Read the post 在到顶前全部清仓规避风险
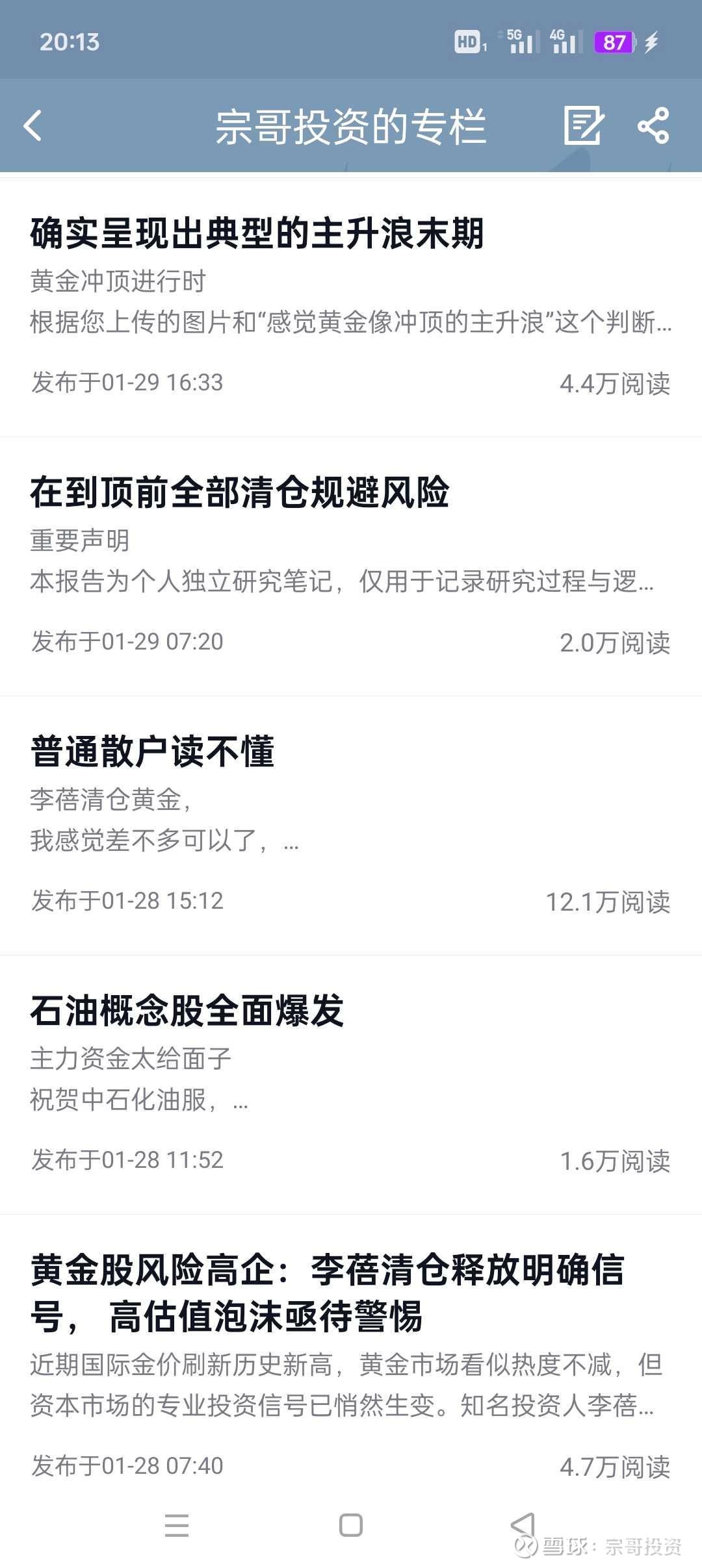Viewport: 702px width, 1568px height. point(240,492)
